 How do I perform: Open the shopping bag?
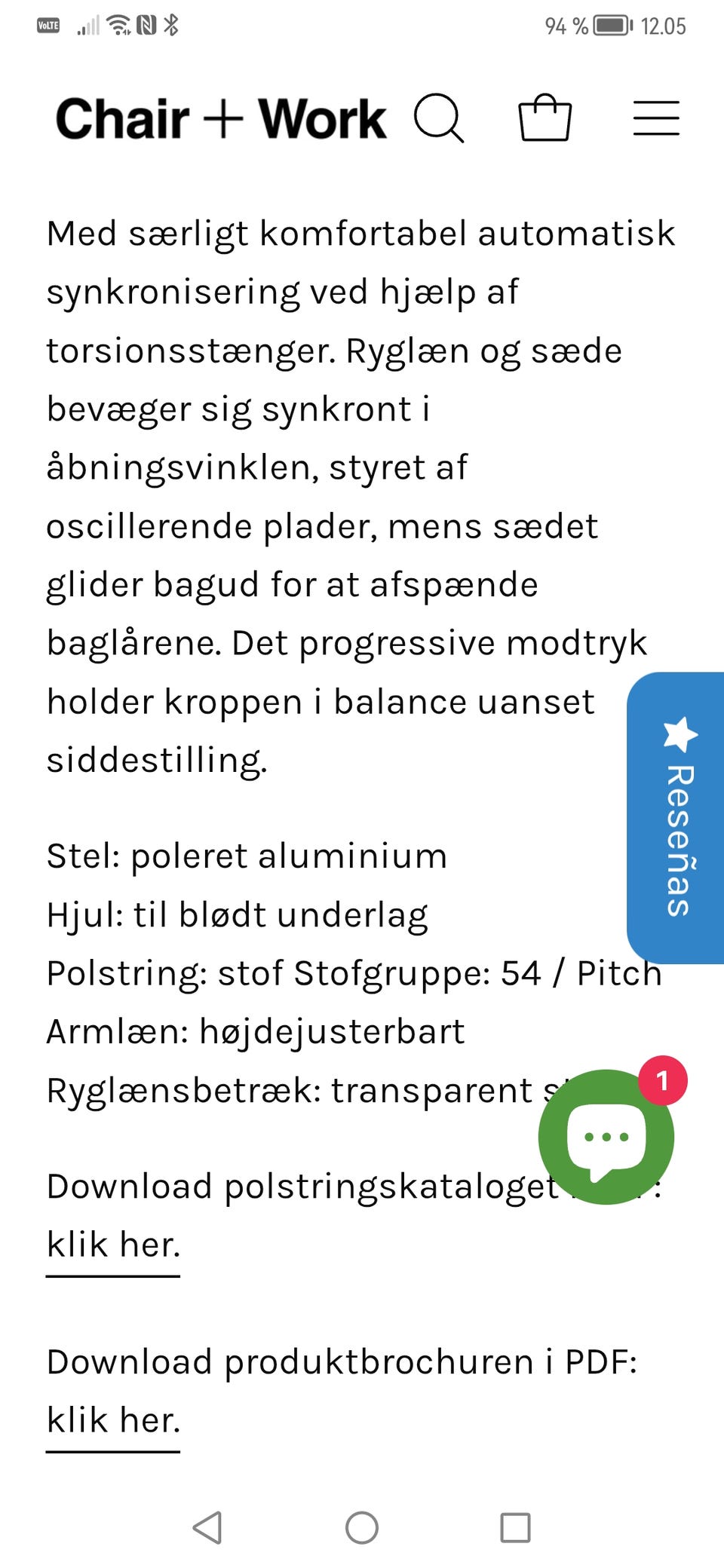coord(546,118)
